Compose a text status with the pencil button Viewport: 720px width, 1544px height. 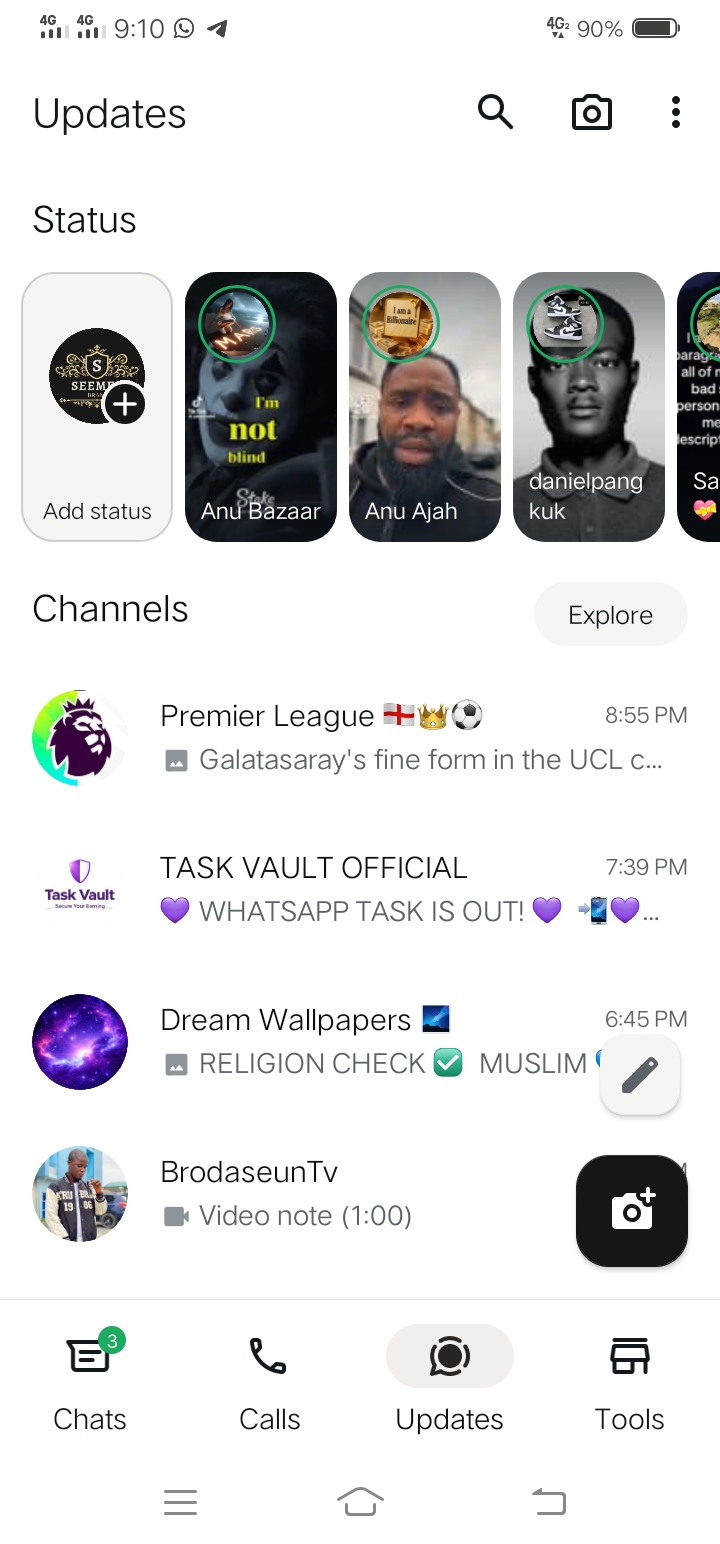pos(640,1076)
